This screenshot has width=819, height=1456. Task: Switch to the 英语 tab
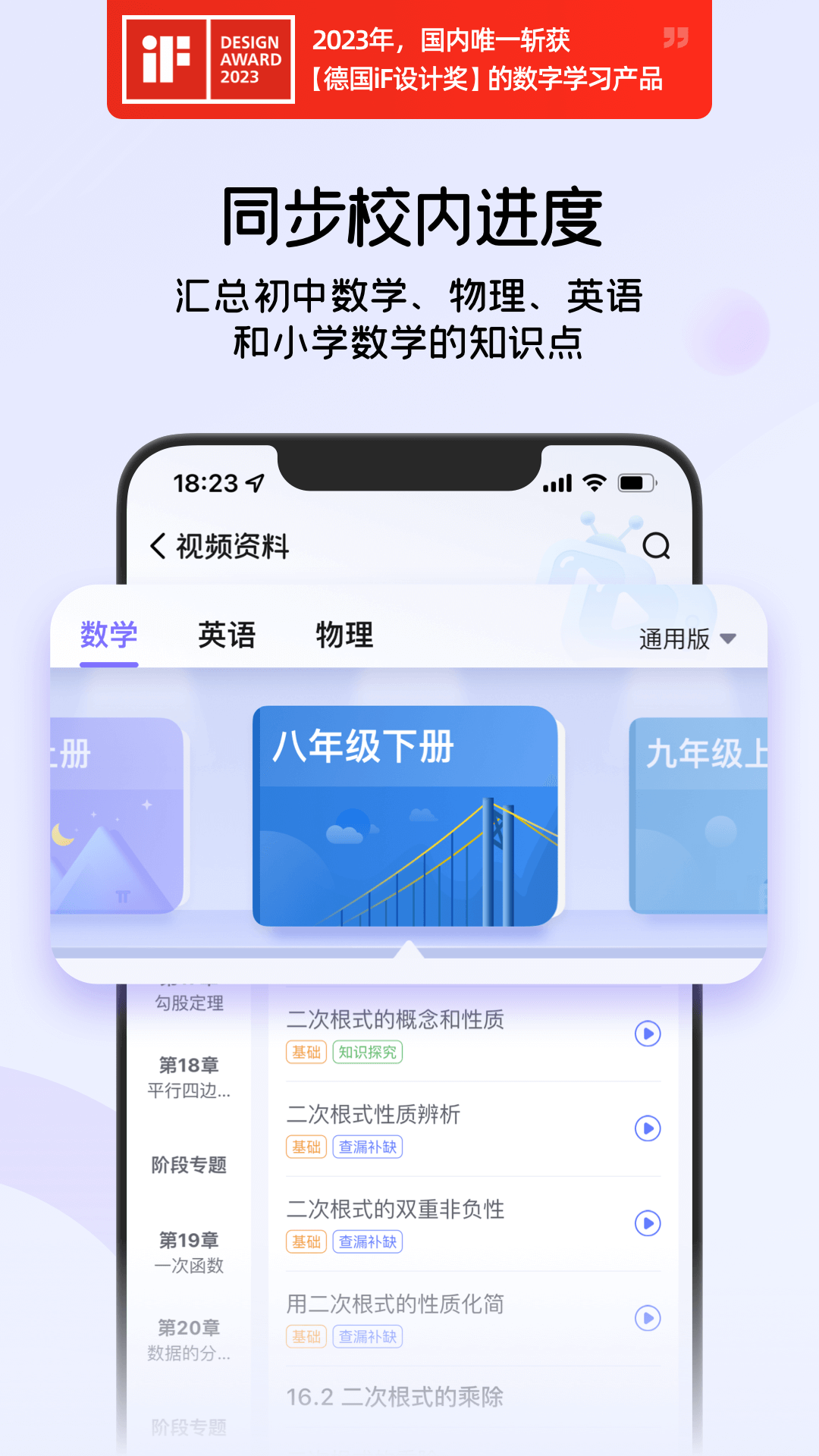click(227, 635)
